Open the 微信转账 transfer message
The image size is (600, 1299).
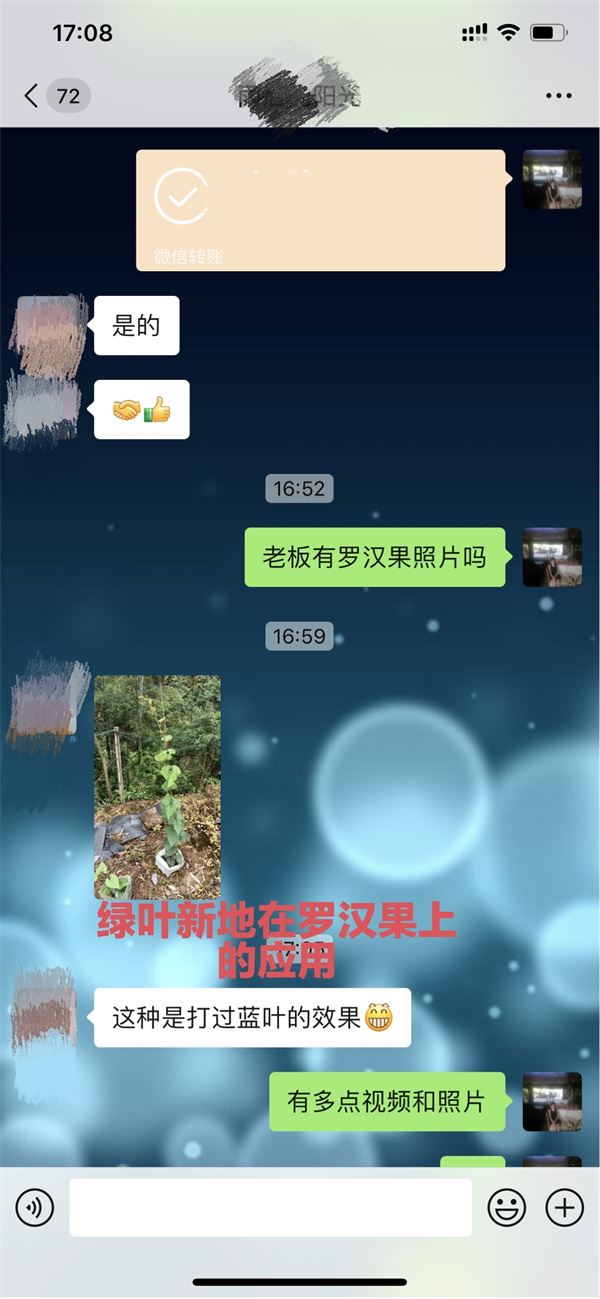[320, 209]
